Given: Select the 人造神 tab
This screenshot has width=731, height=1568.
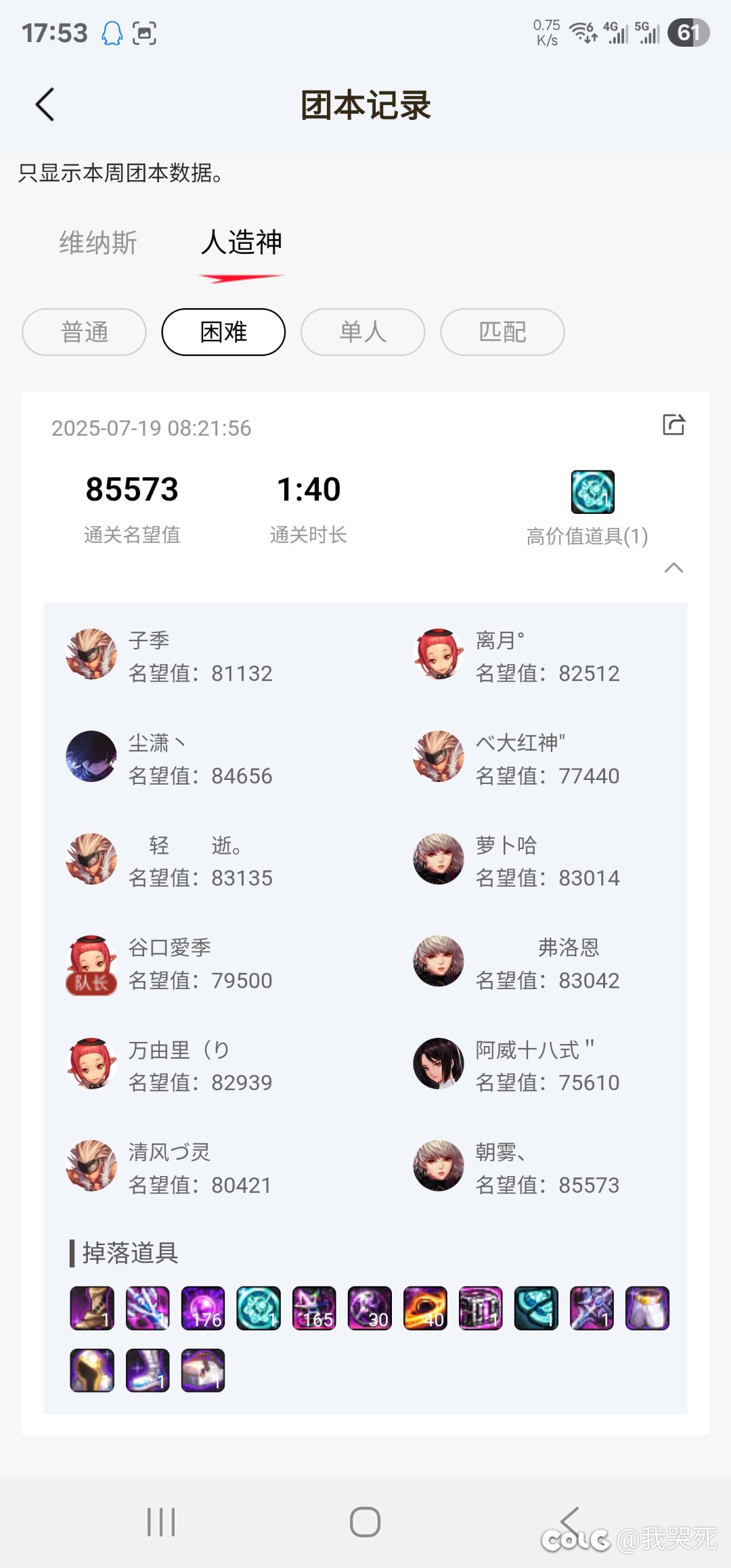Looking at the screenshot, I should 242,242.
